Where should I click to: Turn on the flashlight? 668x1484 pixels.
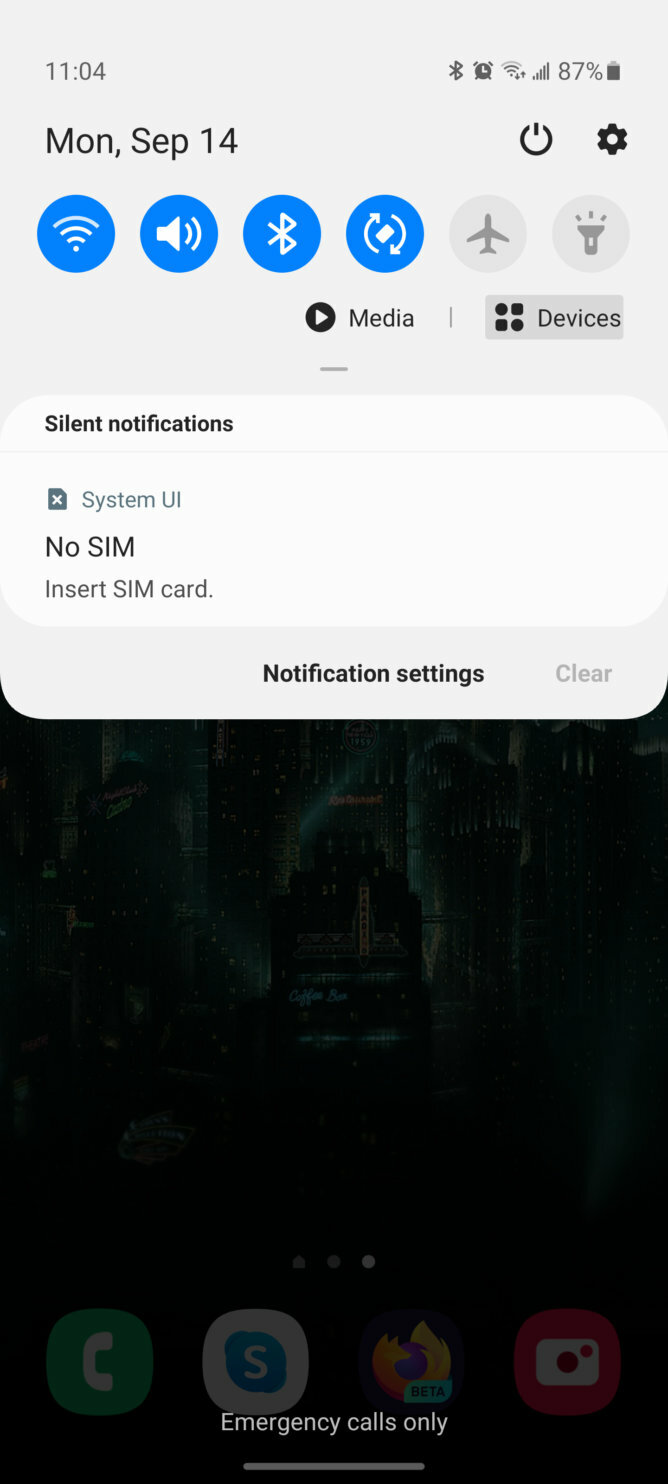591,234
